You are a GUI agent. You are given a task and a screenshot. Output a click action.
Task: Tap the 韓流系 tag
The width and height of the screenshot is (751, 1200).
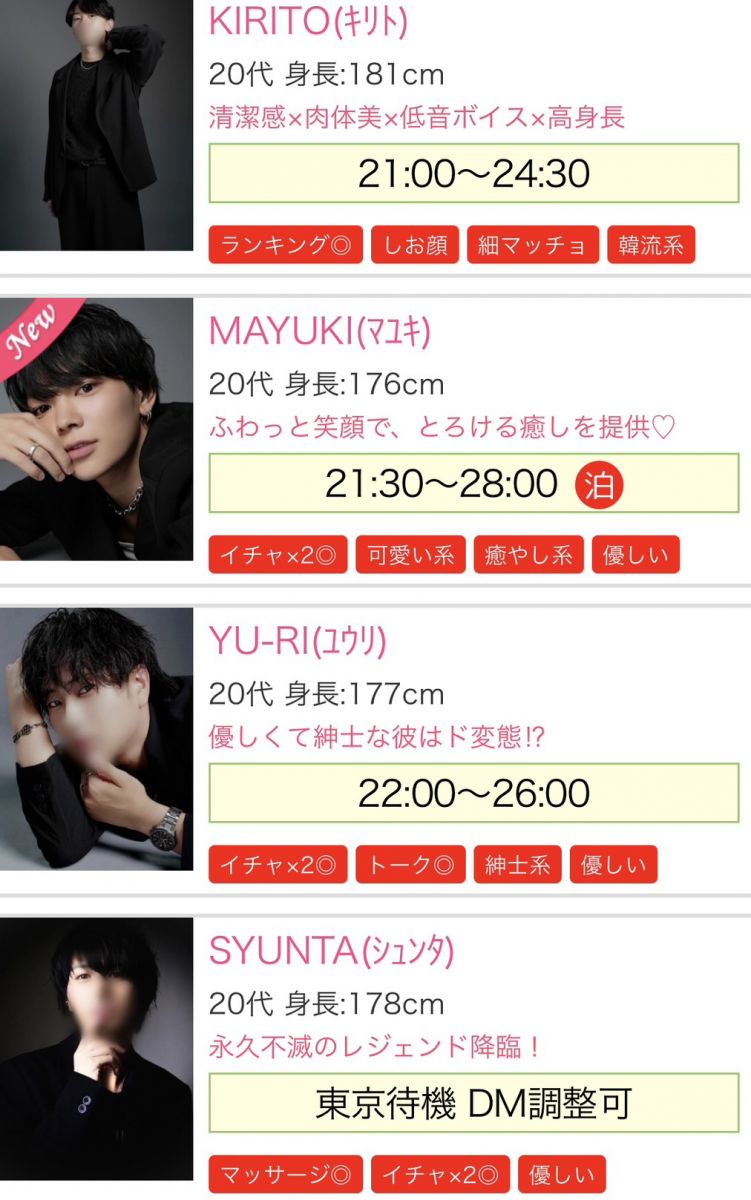point(650,245)
